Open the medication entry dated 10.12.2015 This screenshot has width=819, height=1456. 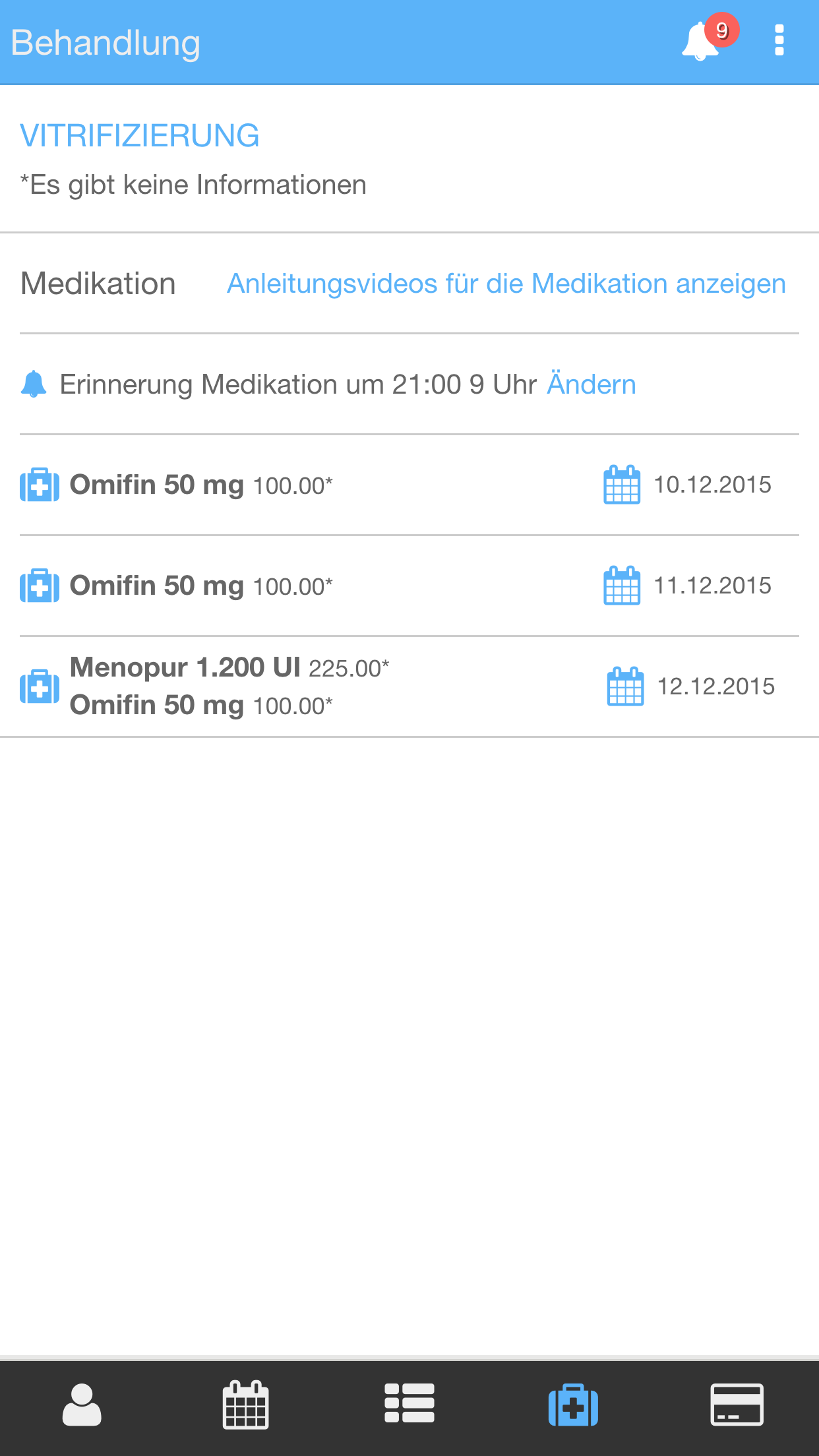pyautogui.click(x=409, y=485)
